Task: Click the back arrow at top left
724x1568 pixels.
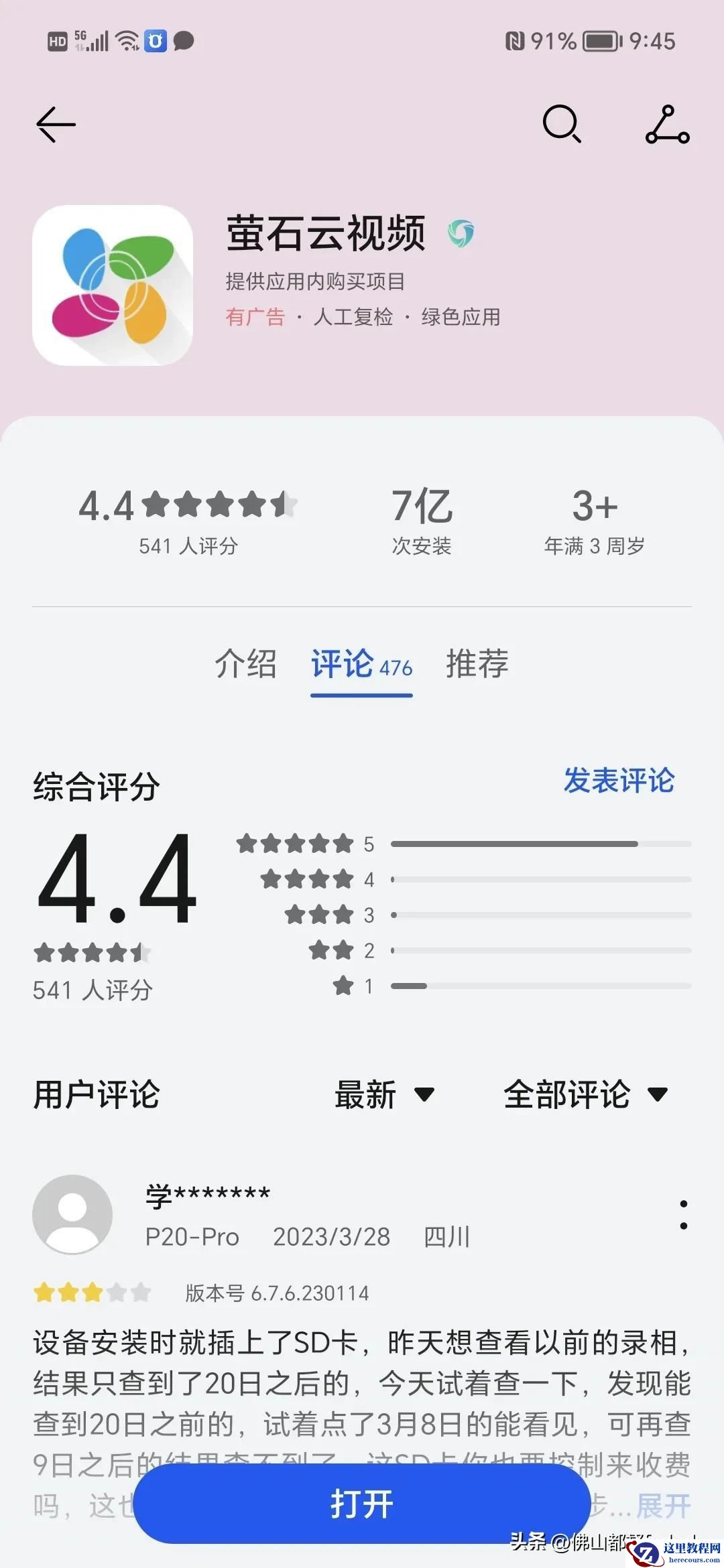Action: (56, 124)
